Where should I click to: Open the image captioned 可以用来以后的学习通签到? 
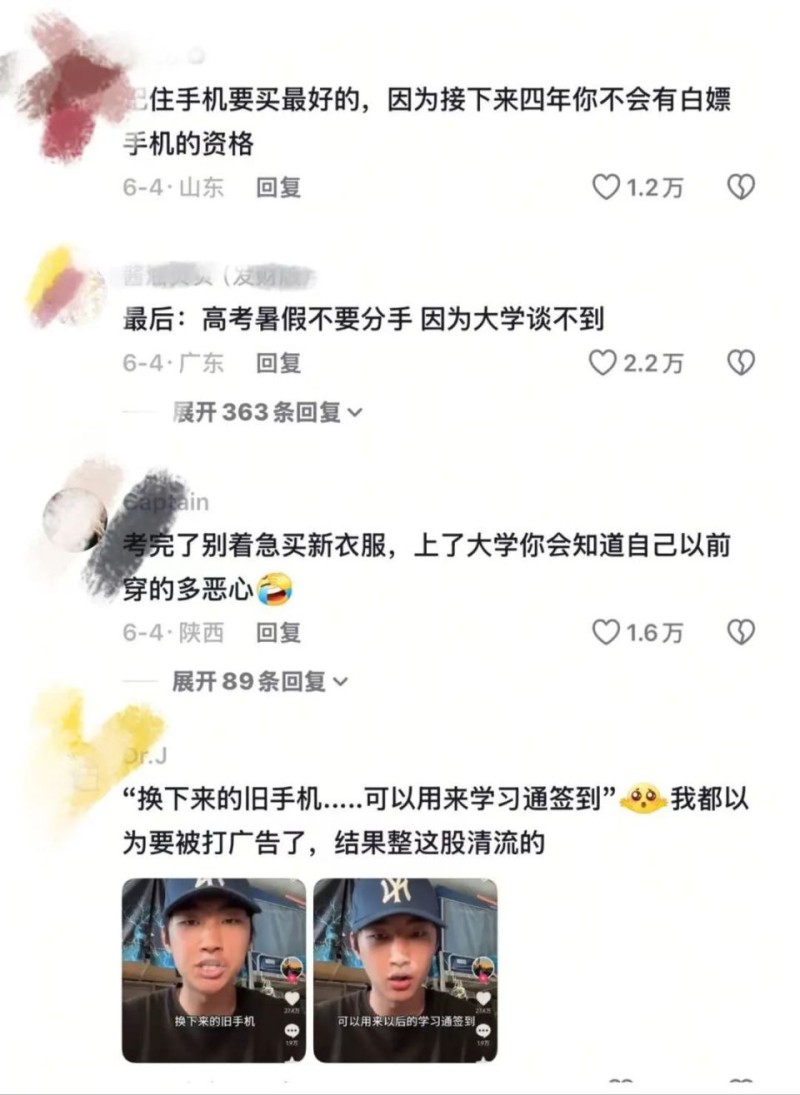(x=405, y=969)
